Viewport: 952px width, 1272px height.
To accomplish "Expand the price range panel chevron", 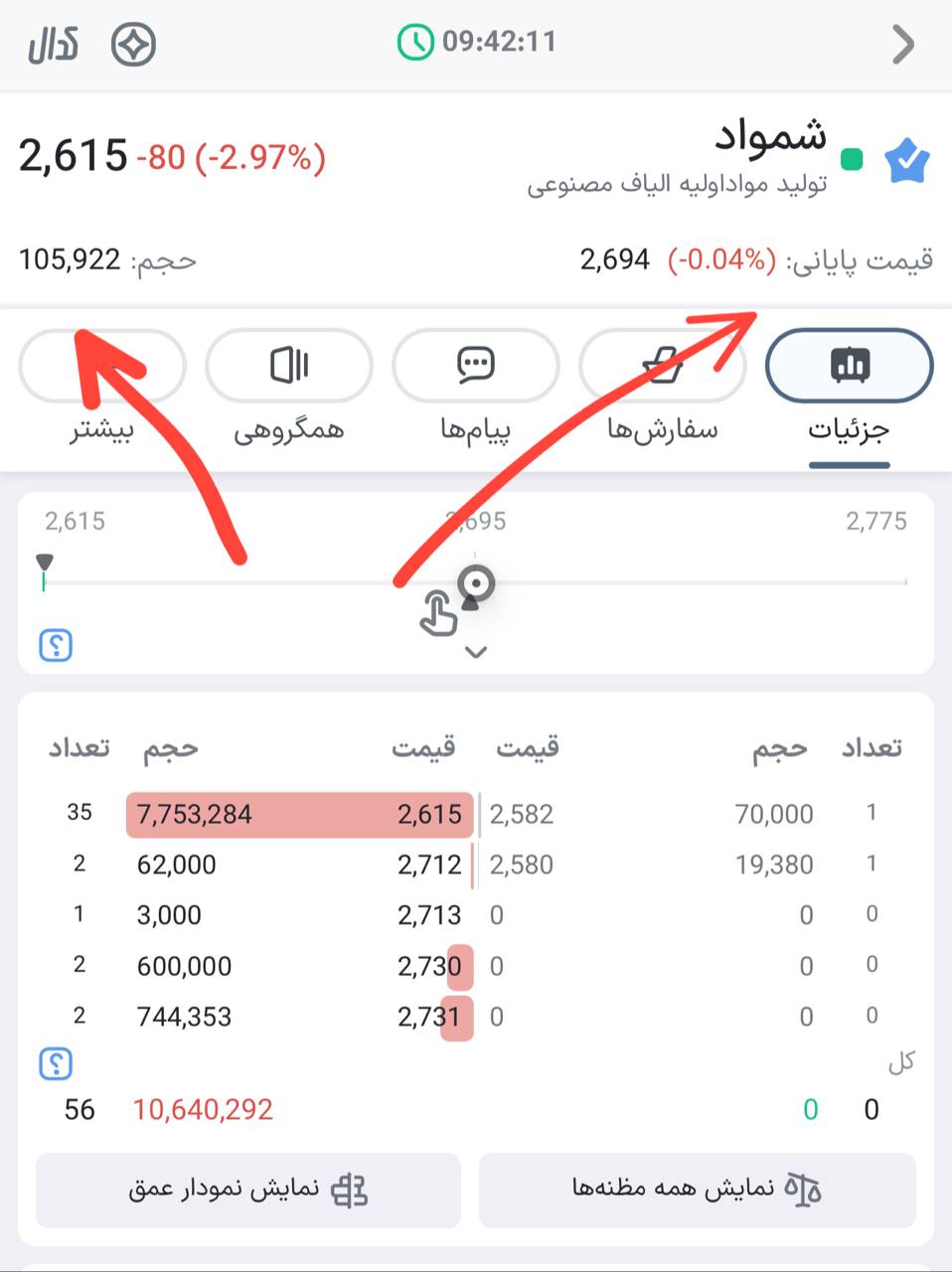I will point(476,652).
